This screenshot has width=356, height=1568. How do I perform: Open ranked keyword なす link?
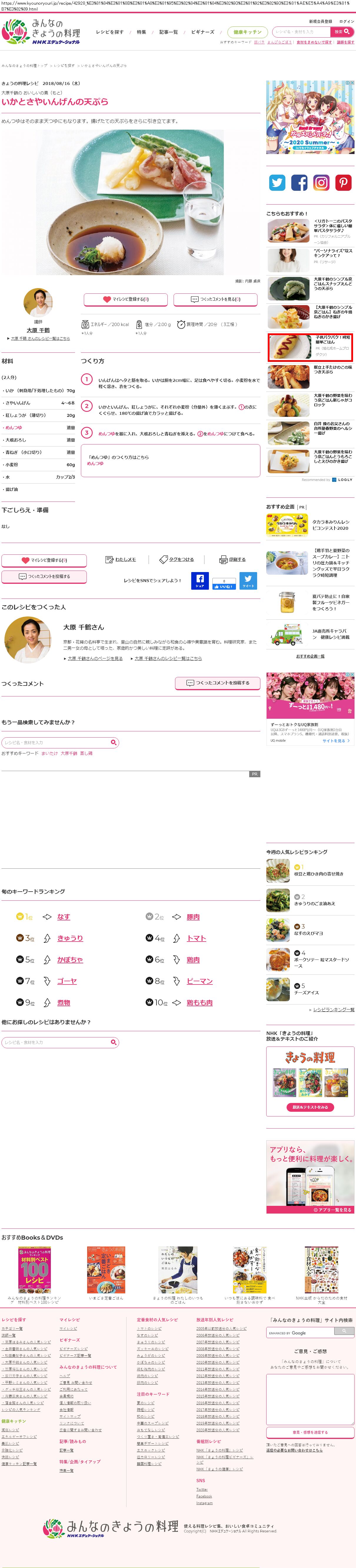[63, 916]
